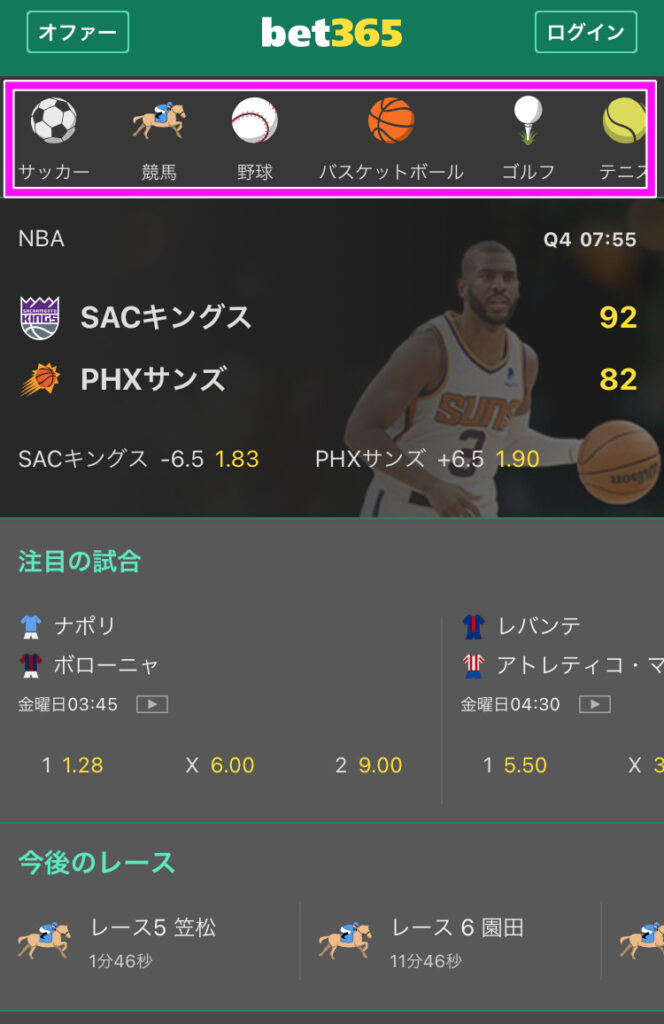This screenshot has width=664, height=1024.
Task: Open the 野球 category
Action: [x=255, y=139]
